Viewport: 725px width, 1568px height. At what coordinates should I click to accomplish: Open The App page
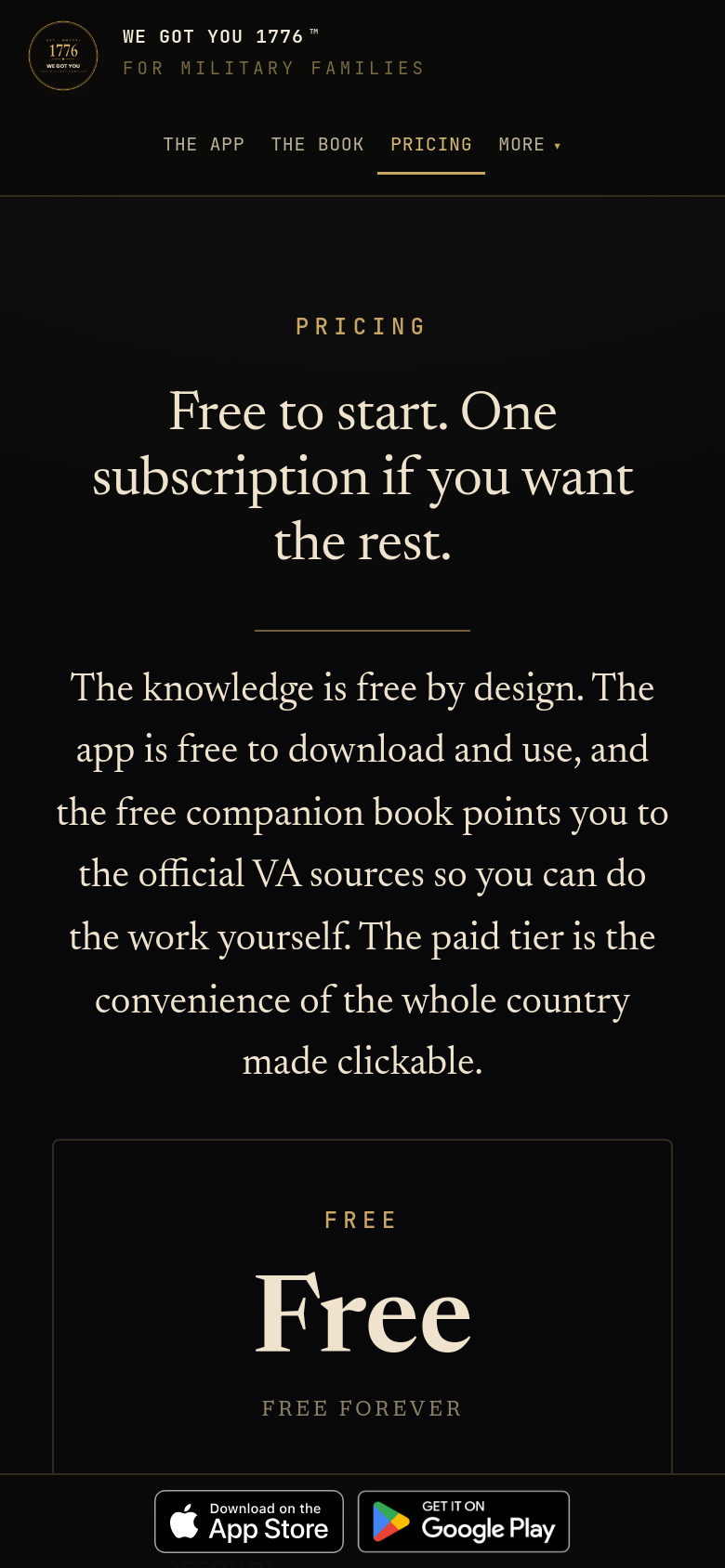pos(204,144)
